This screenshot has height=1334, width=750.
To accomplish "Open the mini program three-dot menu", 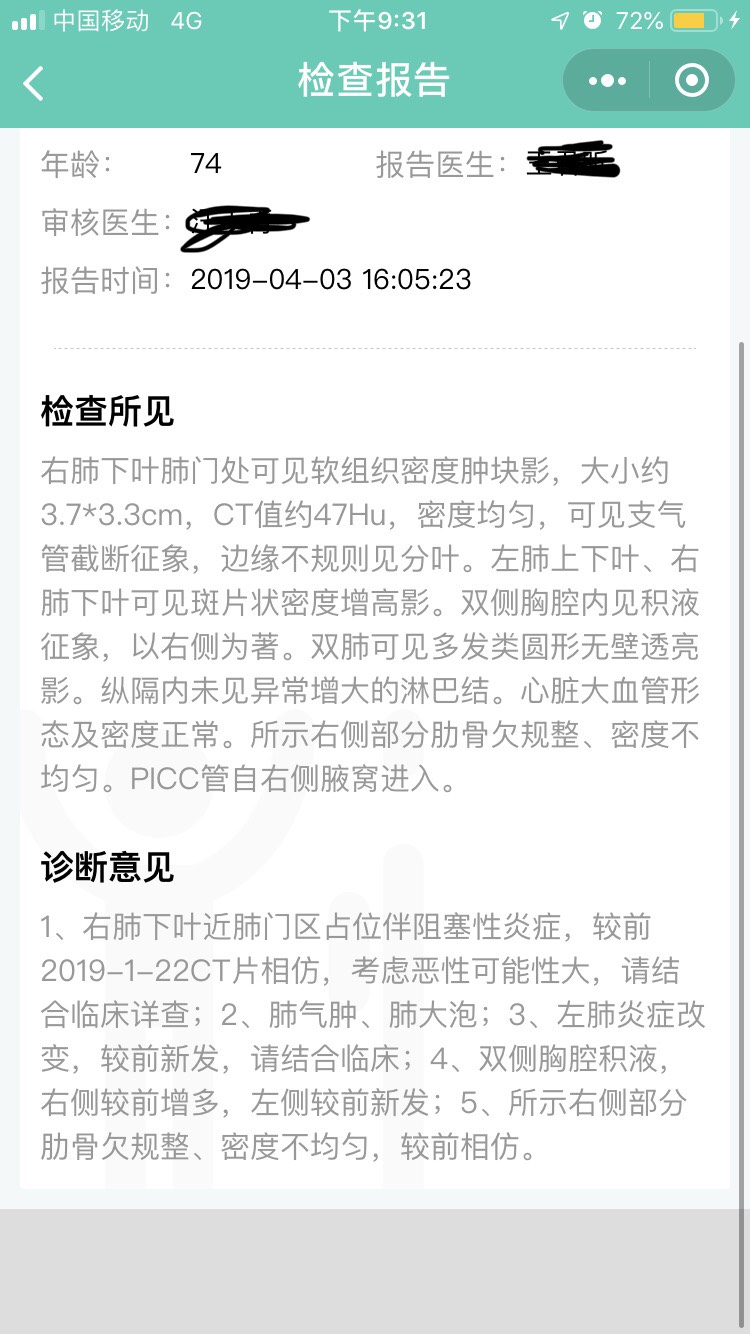I will tap(607, 81).
